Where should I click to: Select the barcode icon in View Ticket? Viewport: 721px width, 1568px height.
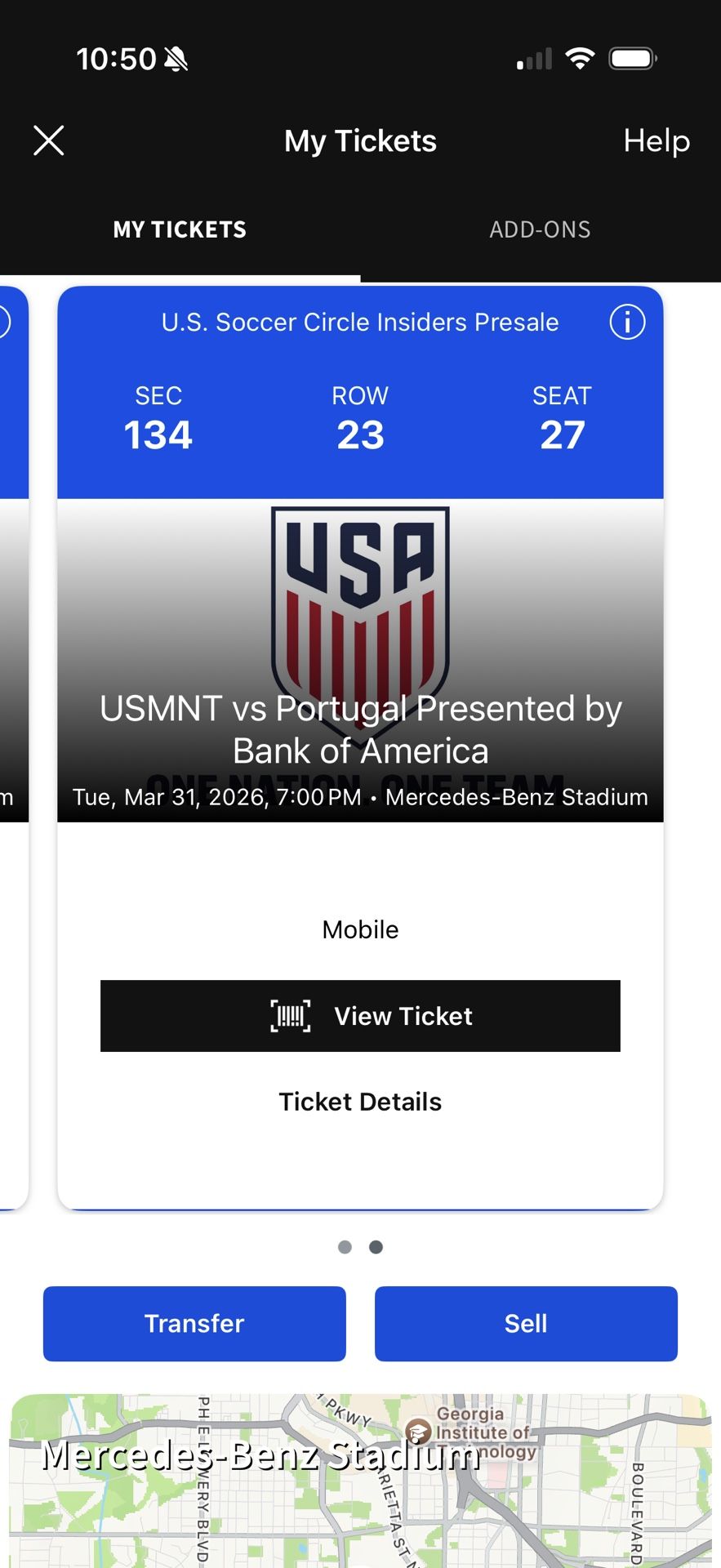click(289, 1016)
